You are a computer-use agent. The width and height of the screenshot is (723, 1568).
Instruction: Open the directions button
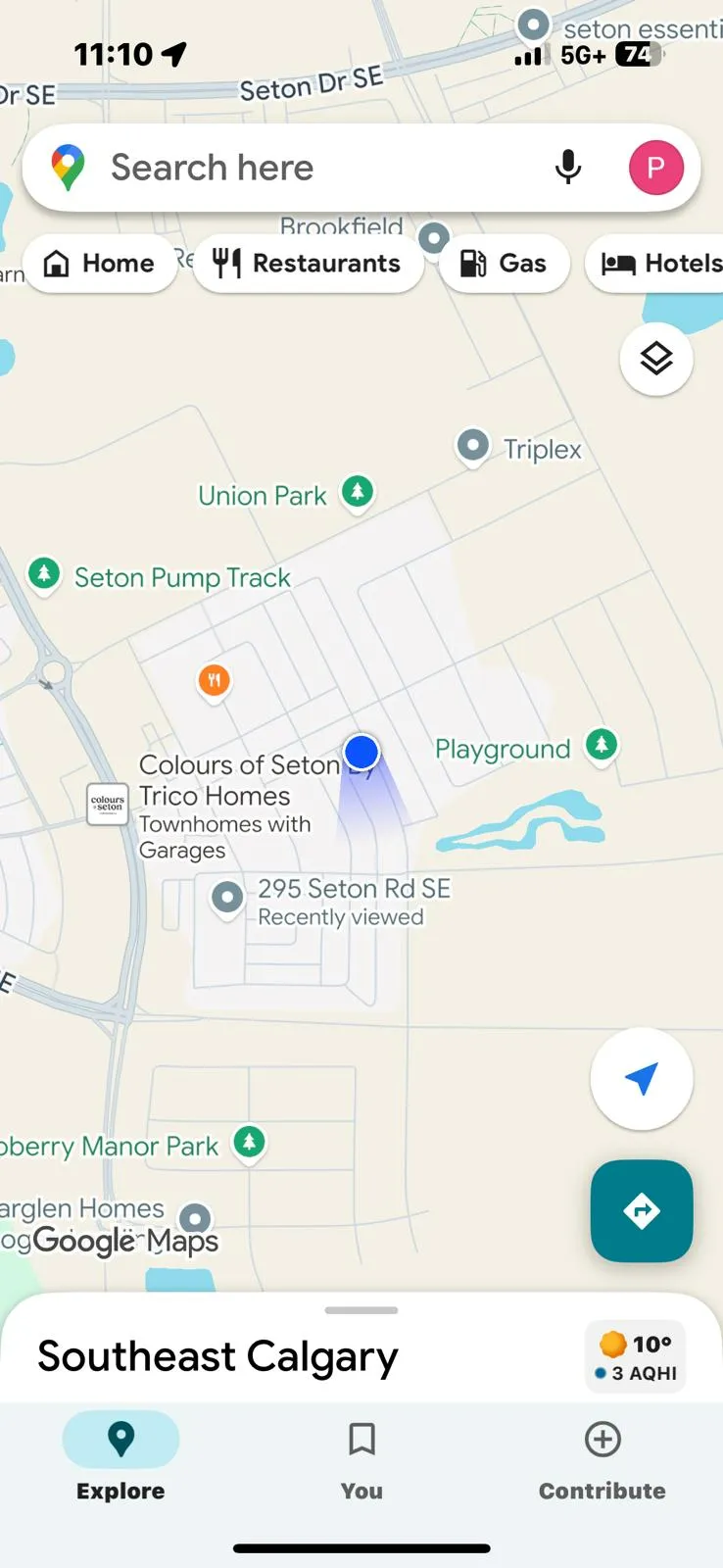point(642,1210)
